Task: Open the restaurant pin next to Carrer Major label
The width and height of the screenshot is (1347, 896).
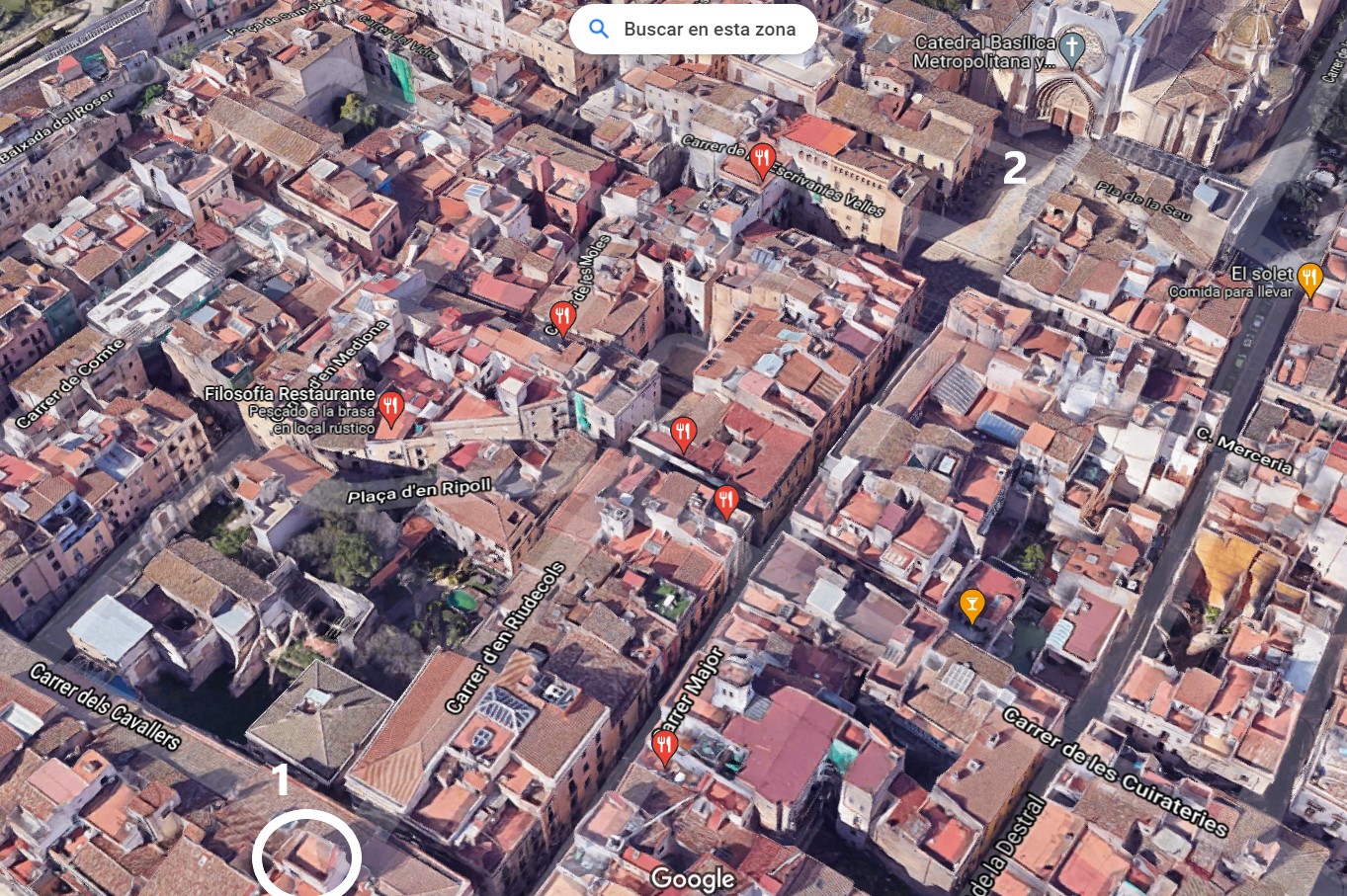Action: point(664,745)
